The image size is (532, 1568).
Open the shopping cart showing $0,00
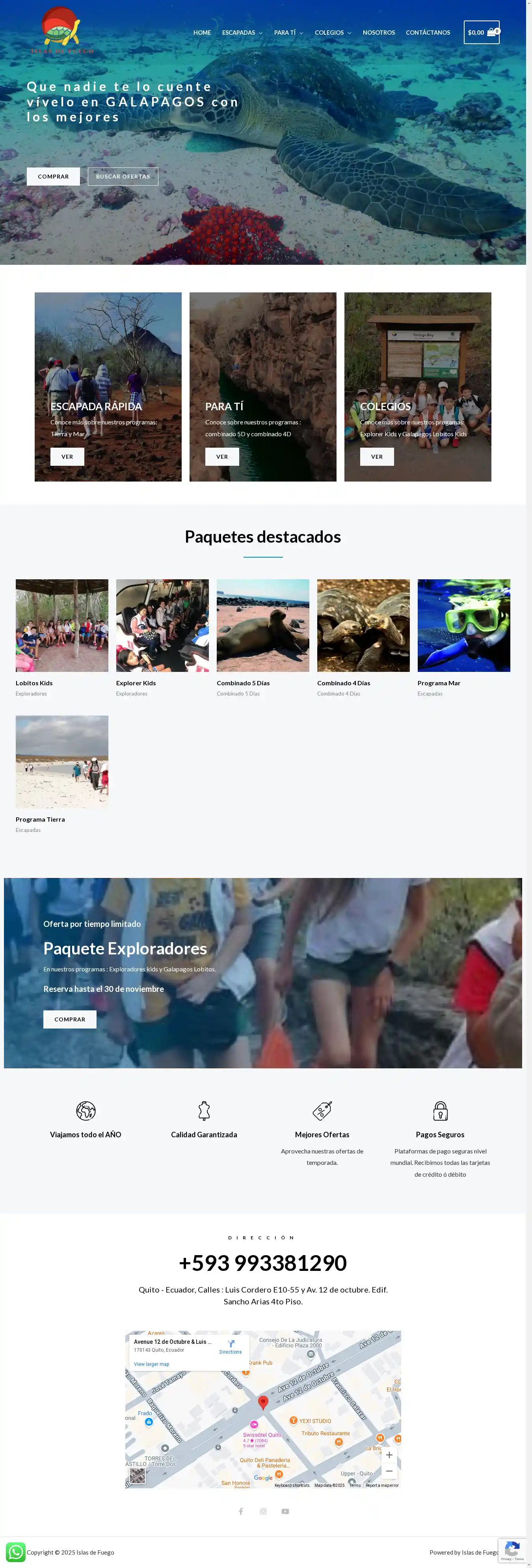(x=481, y=32)
